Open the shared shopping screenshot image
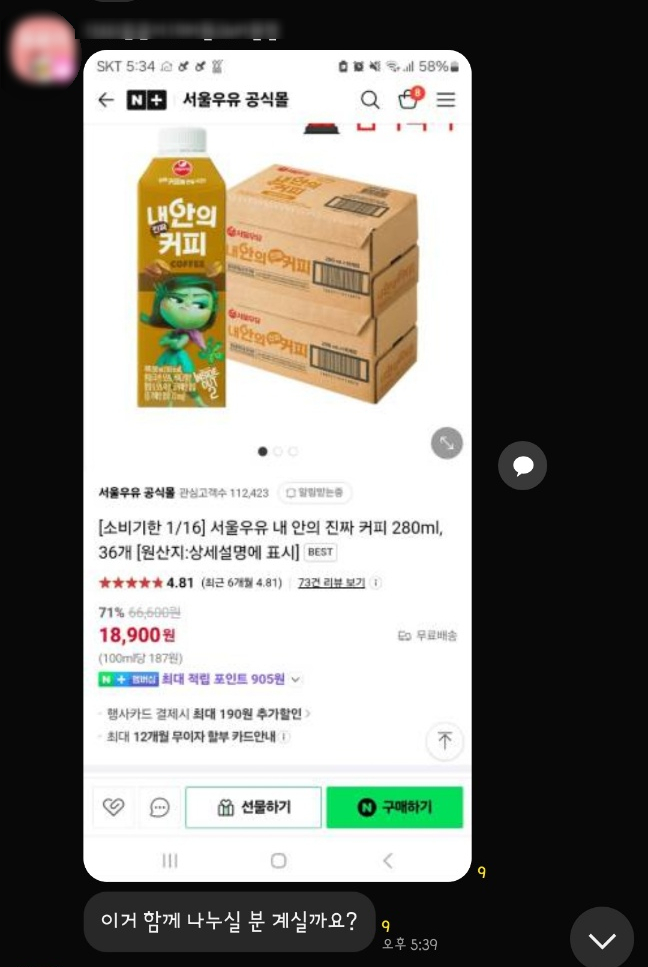Screen dimensions: 648x967 (277, 465)
